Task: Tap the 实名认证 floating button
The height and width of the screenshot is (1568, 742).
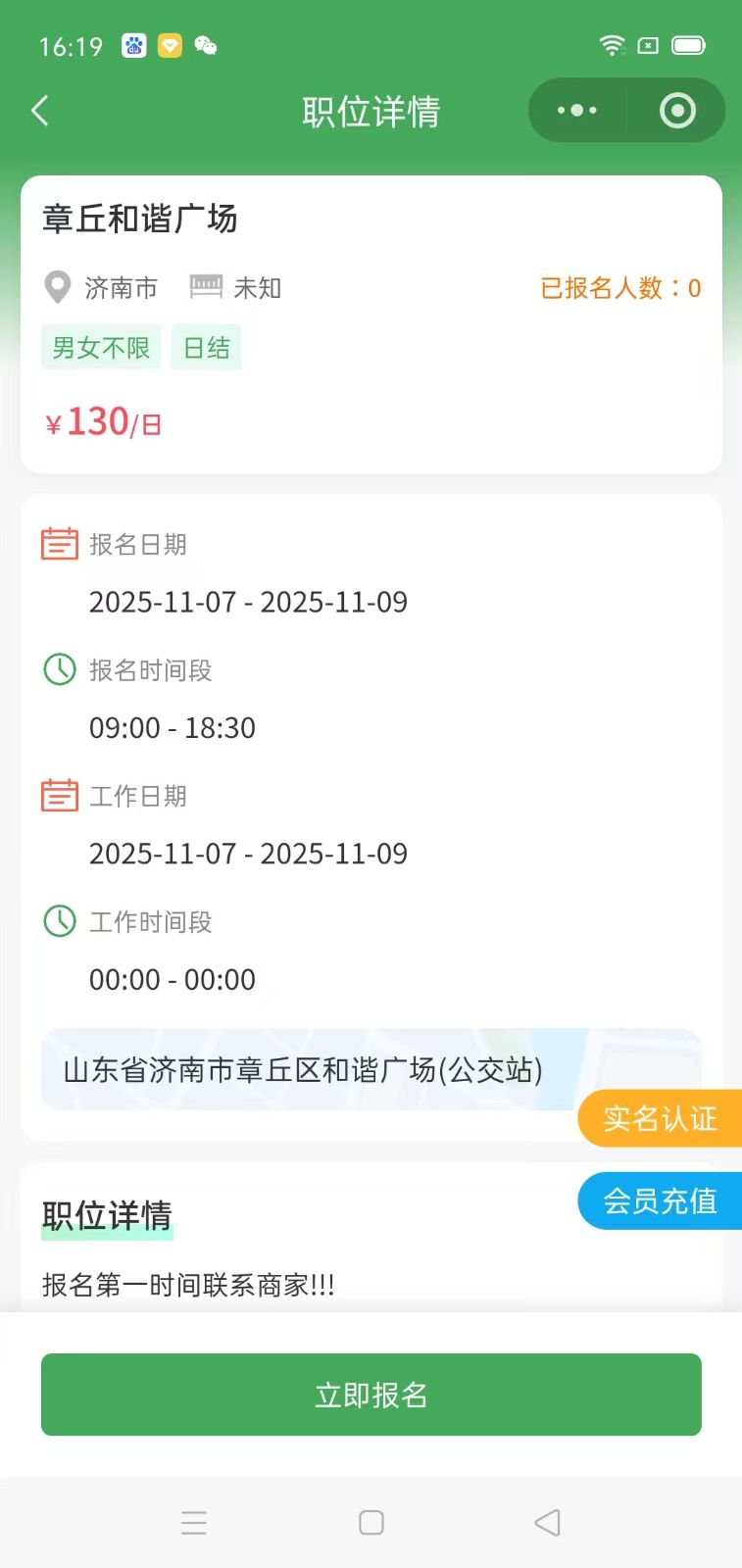Action: (x=660, y=1118)
